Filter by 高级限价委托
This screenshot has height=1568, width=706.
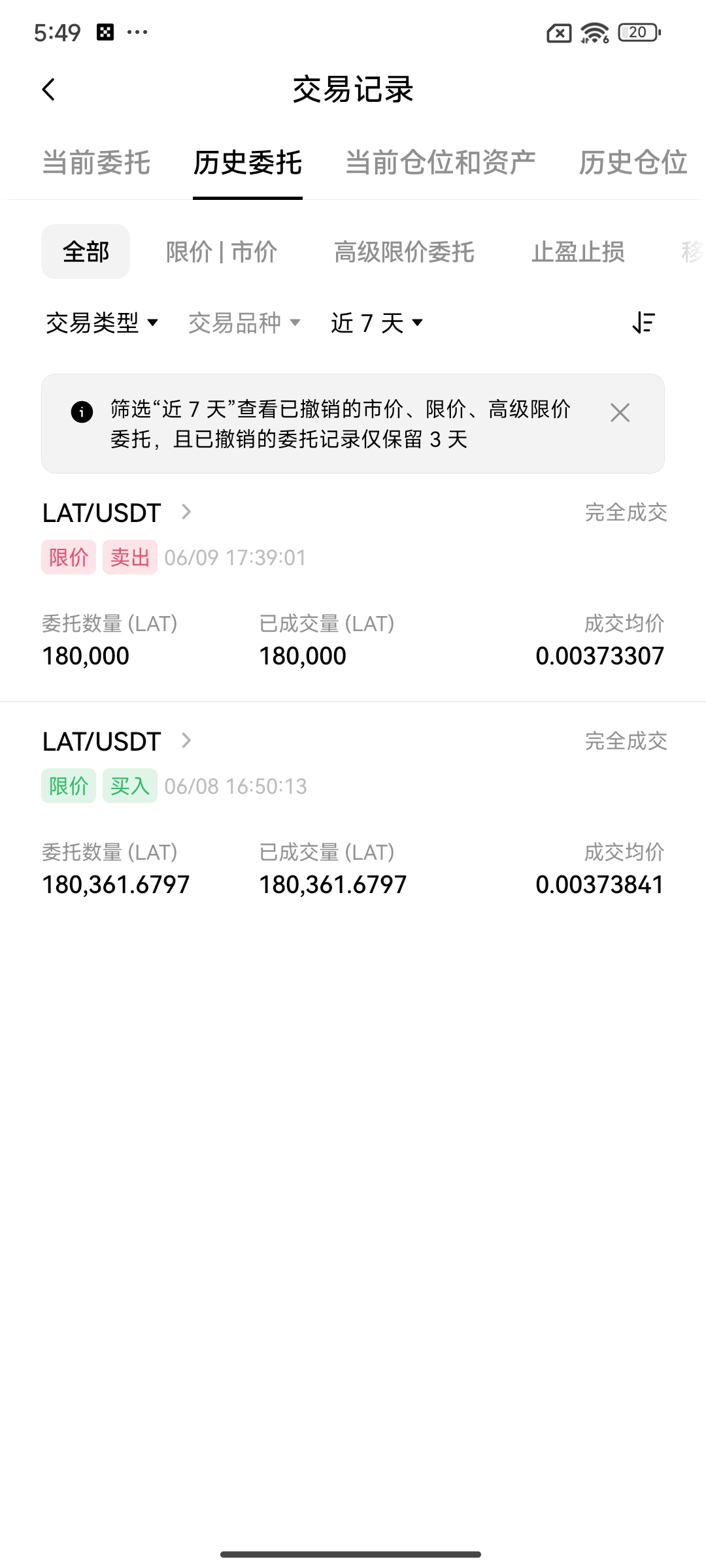(404, 252)
